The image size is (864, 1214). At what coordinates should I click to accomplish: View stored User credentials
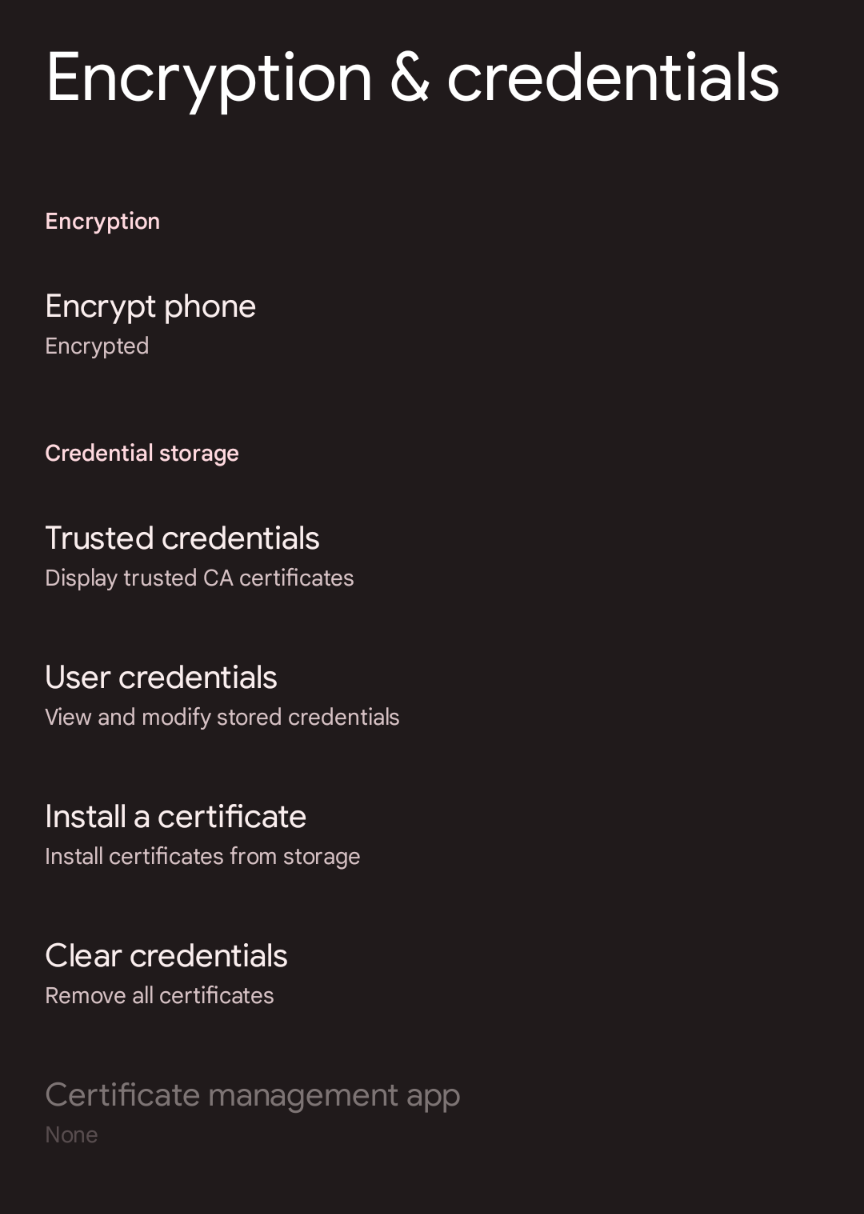(161, 694)
